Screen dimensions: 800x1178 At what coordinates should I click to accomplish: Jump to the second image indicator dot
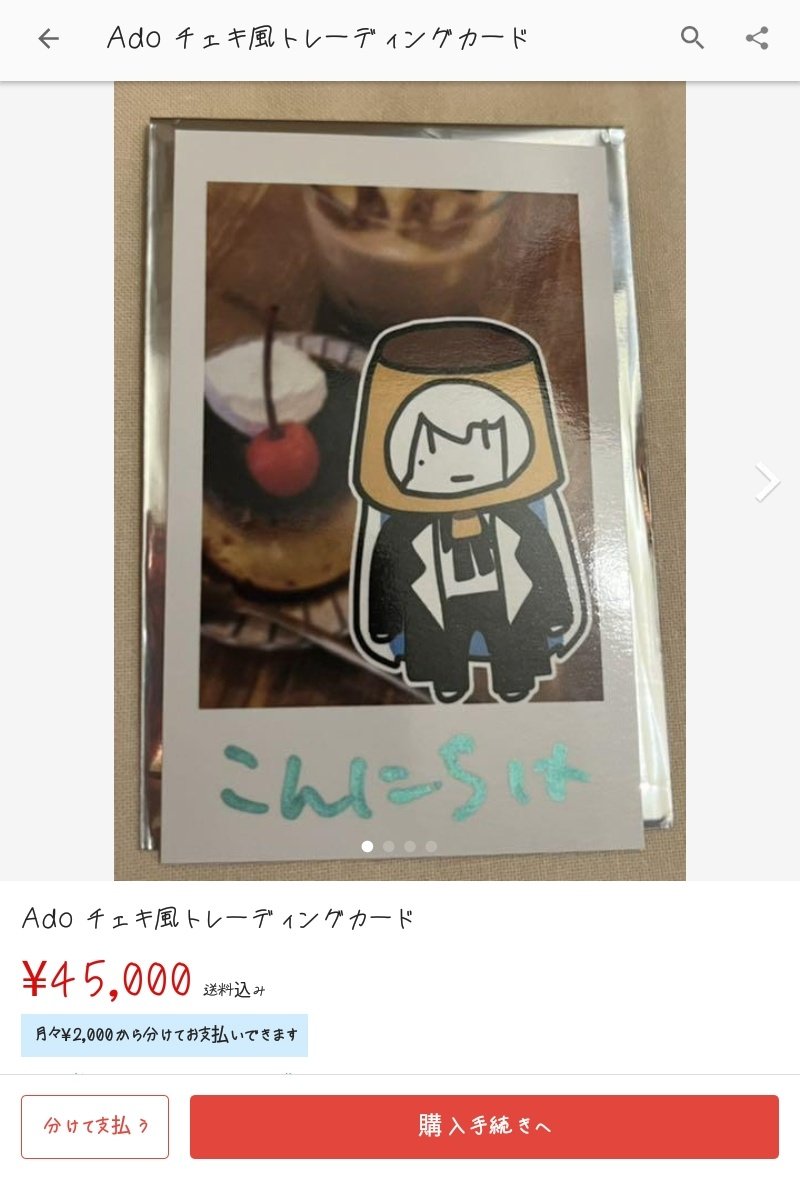tap(388, 846)
